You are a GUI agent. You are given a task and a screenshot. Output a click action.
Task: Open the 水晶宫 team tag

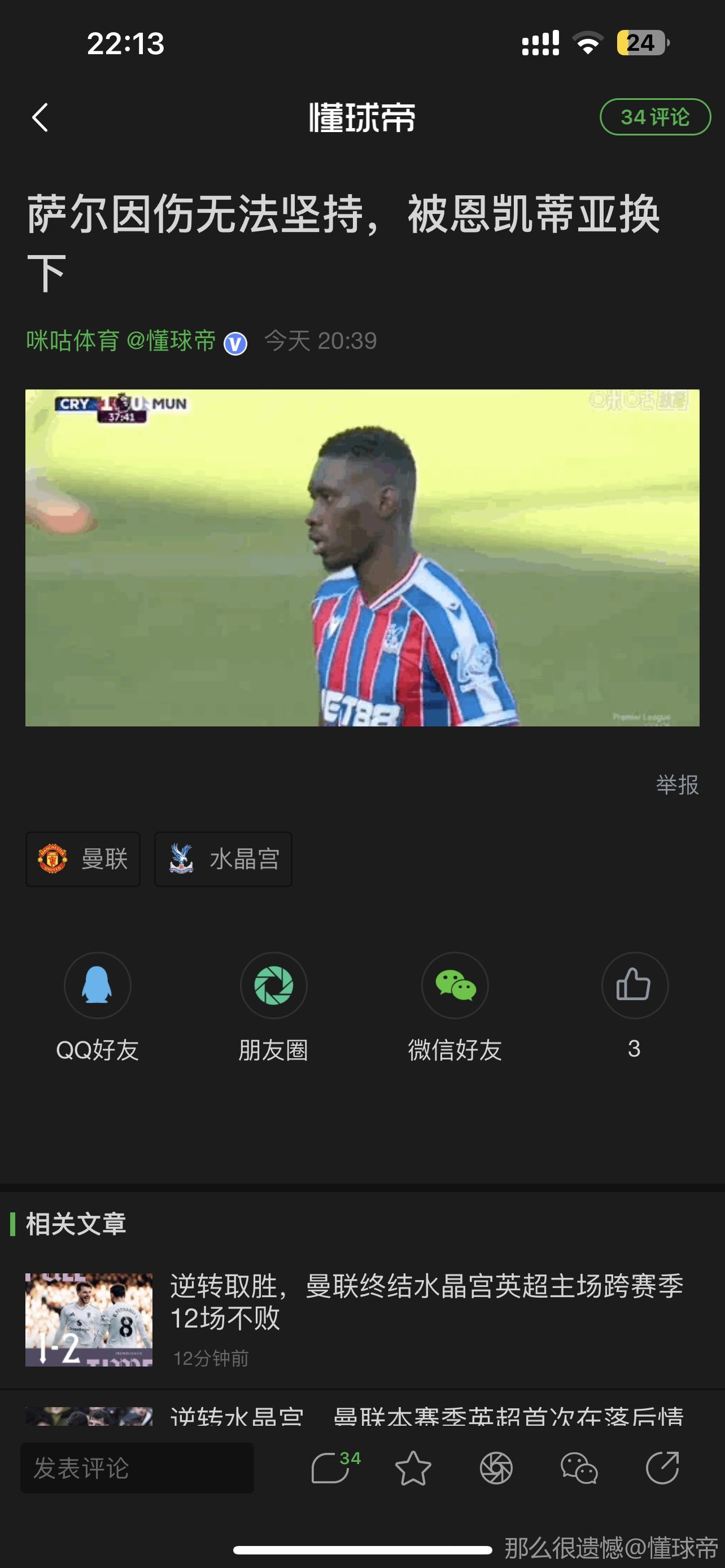click(223, 859)
